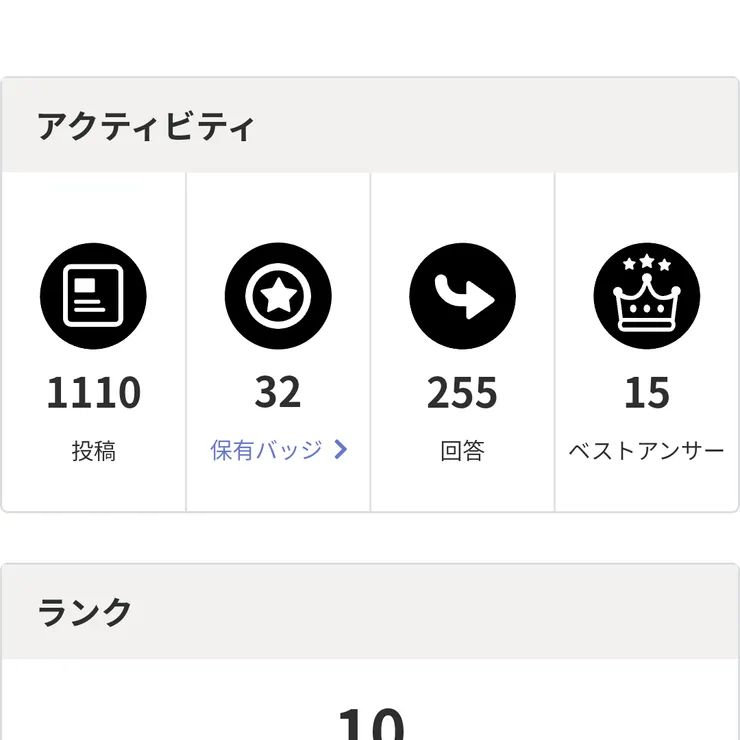Open the 保有バッジ badges link
This screenshot has height=740, width=740.
[x=278, y=450]
